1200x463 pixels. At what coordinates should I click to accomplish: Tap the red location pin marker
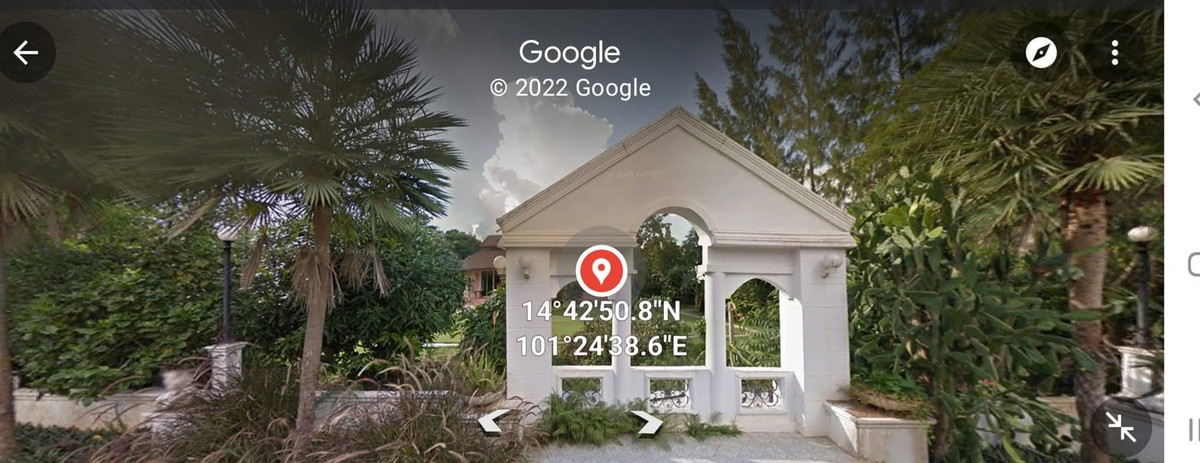pyautogui.click(x=601, y=270)
